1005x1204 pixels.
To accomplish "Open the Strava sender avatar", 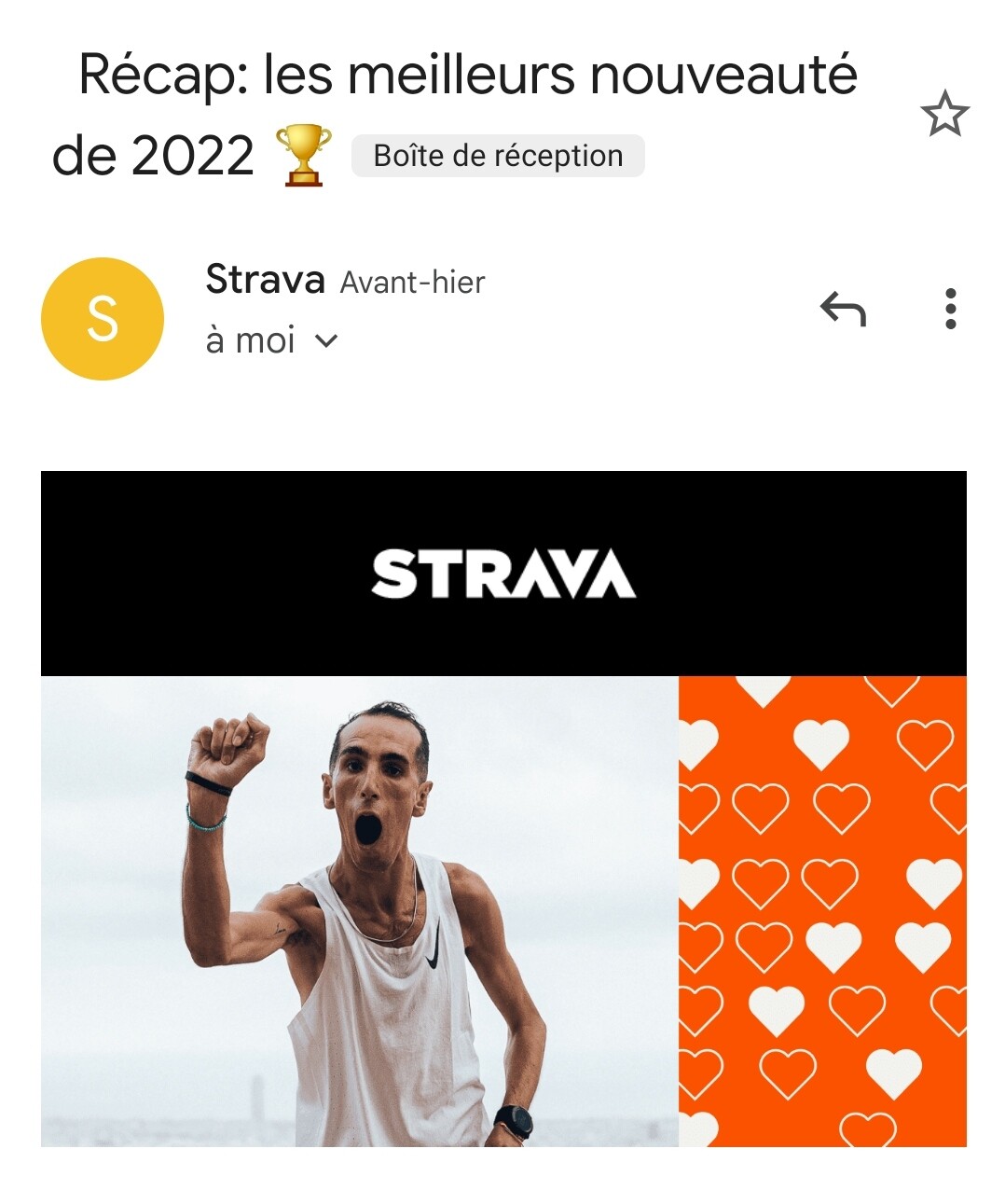I will tap(103, 319).
